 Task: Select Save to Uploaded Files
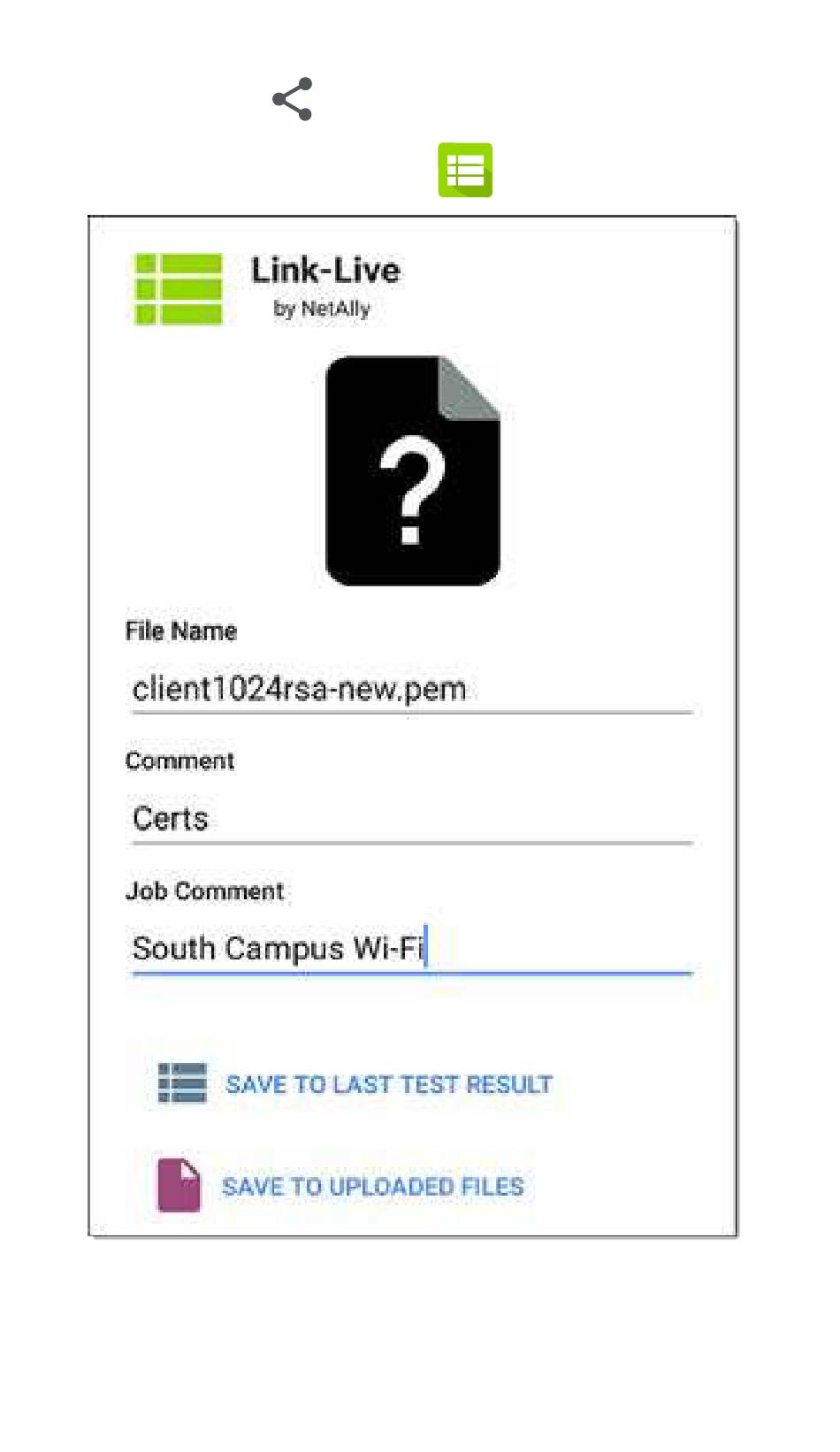coord(341,1186)
